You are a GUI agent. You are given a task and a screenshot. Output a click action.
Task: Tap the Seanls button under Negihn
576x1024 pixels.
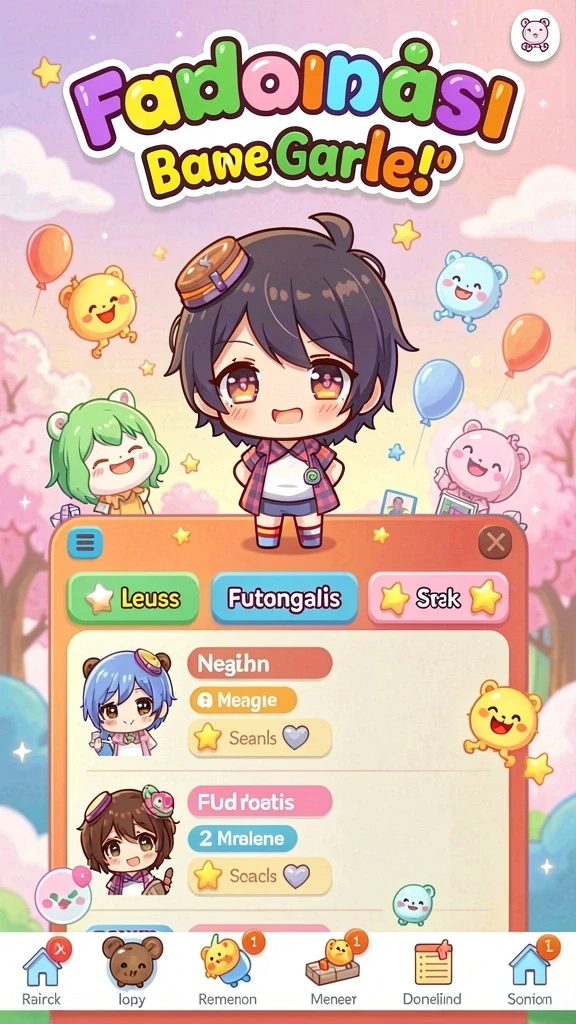click(x=260, y=738)
